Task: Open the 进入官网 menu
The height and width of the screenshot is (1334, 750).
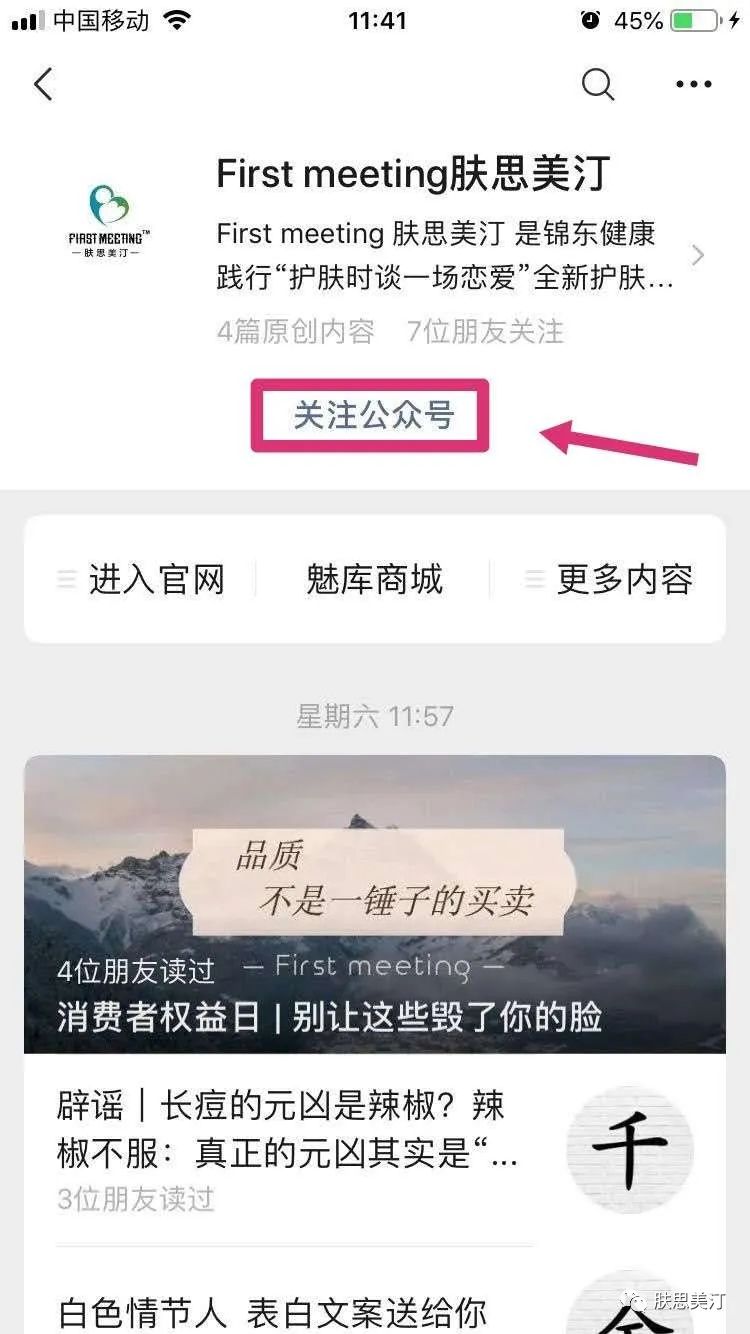Action: [x=141, y=579]
